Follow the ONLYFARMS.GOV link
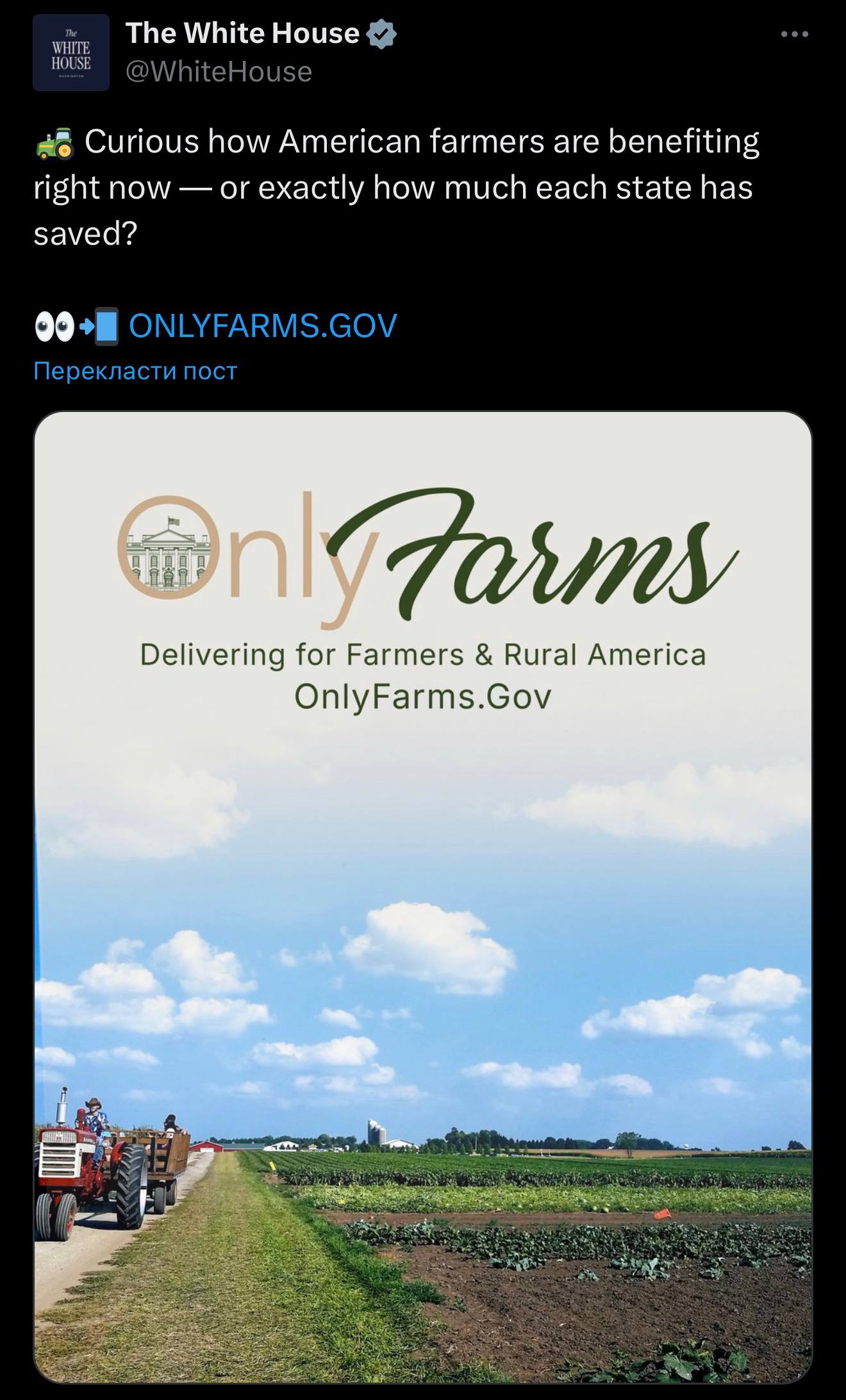The image size is (846, 1400). coord(263,325)
